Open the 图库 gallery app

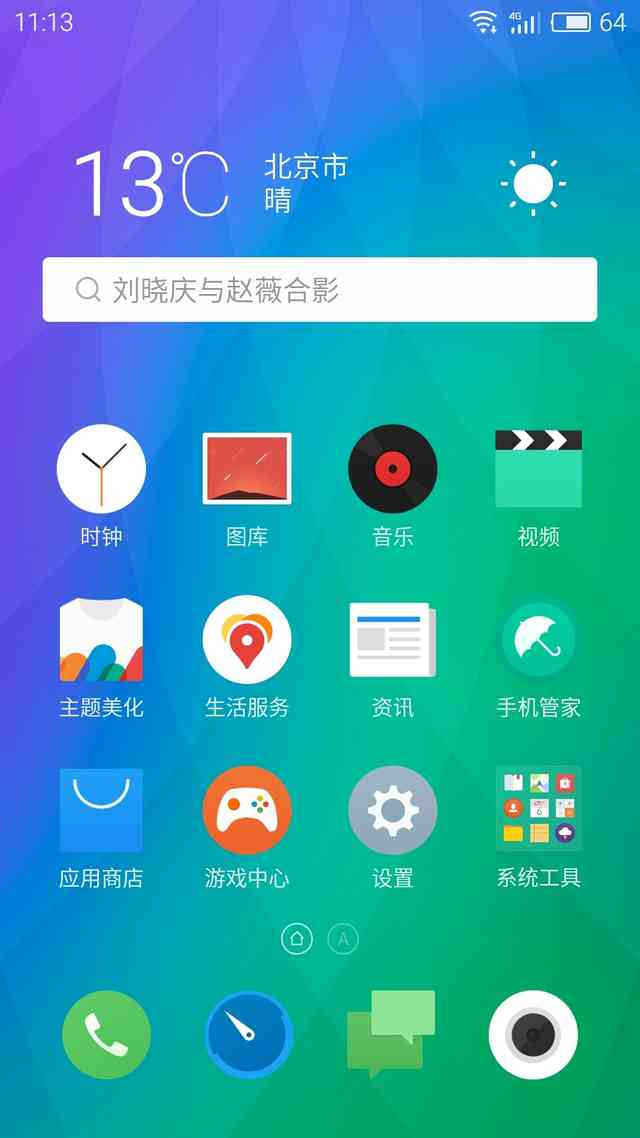point(247,469)
